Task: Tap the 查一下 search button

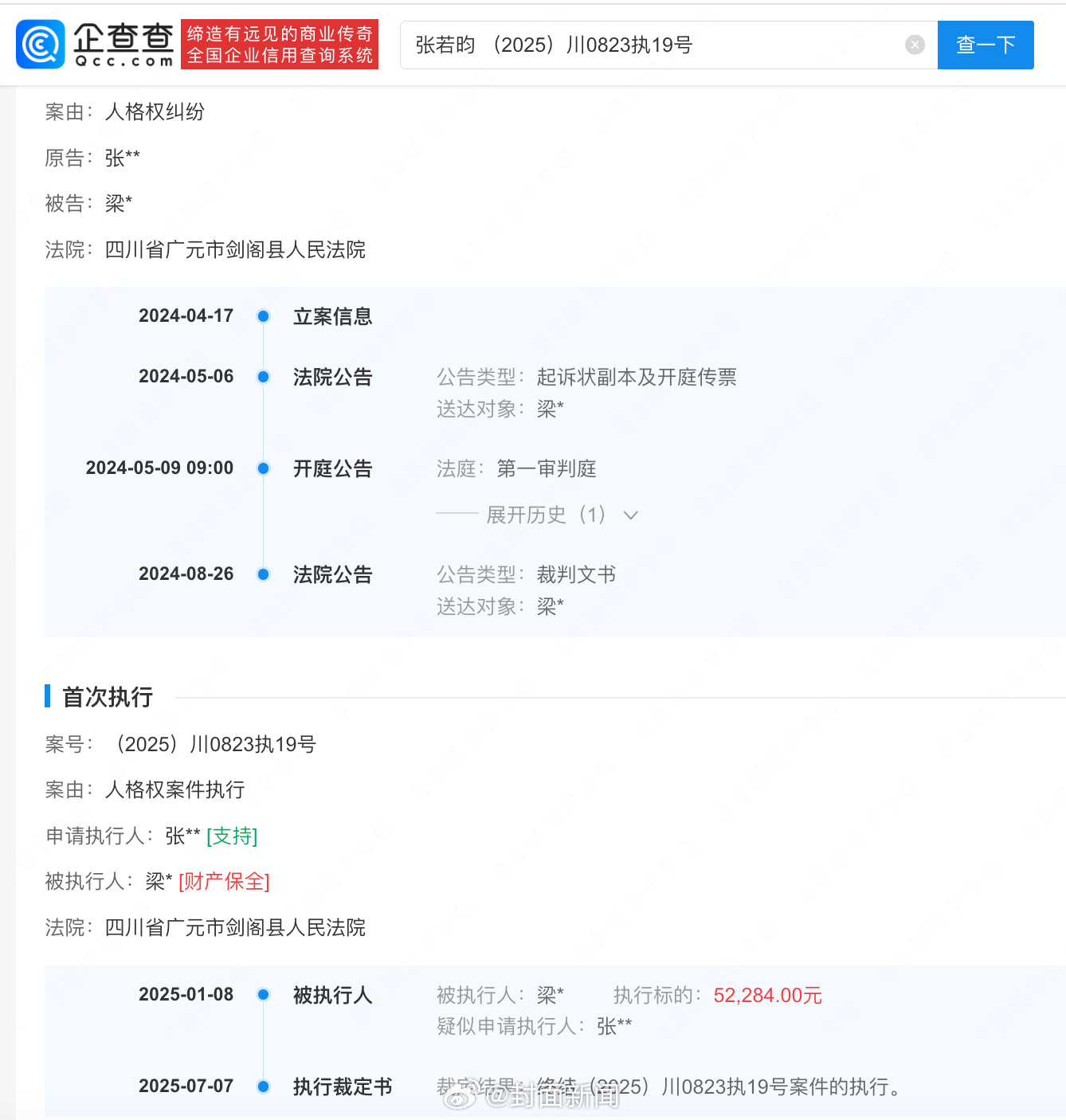Action: click(985, 45)
